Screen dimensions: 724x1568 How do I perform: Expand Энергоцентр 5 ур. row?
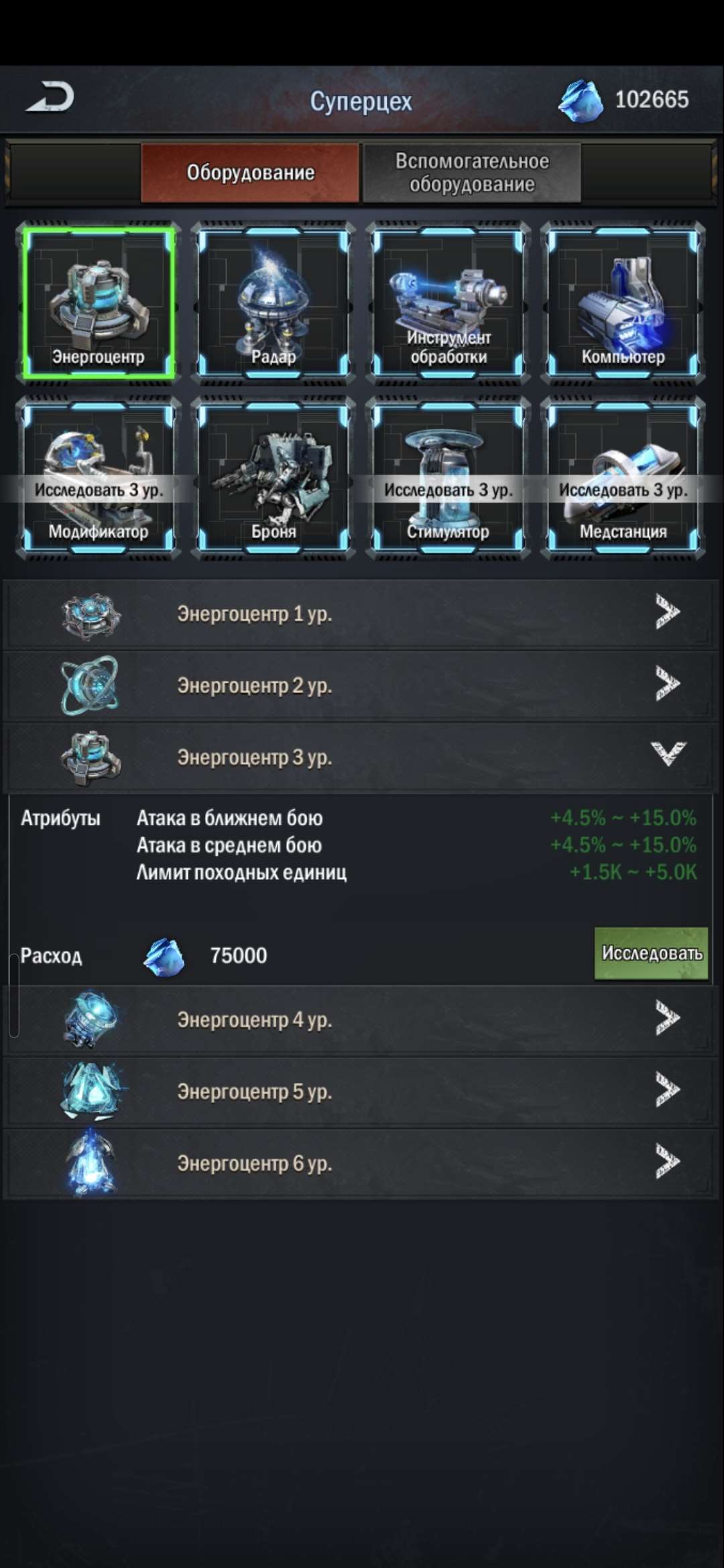(x=362, y=1092)
